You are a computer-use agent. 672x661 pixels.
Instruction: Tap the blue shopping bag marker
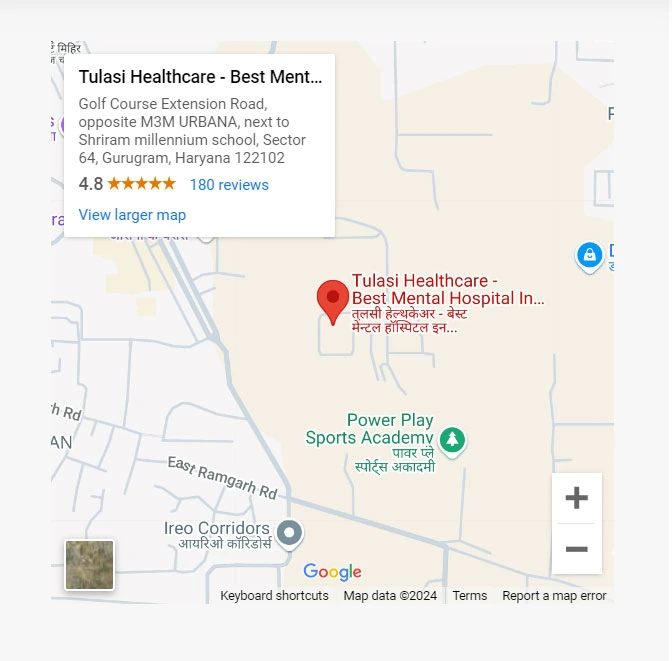(590, 255)
